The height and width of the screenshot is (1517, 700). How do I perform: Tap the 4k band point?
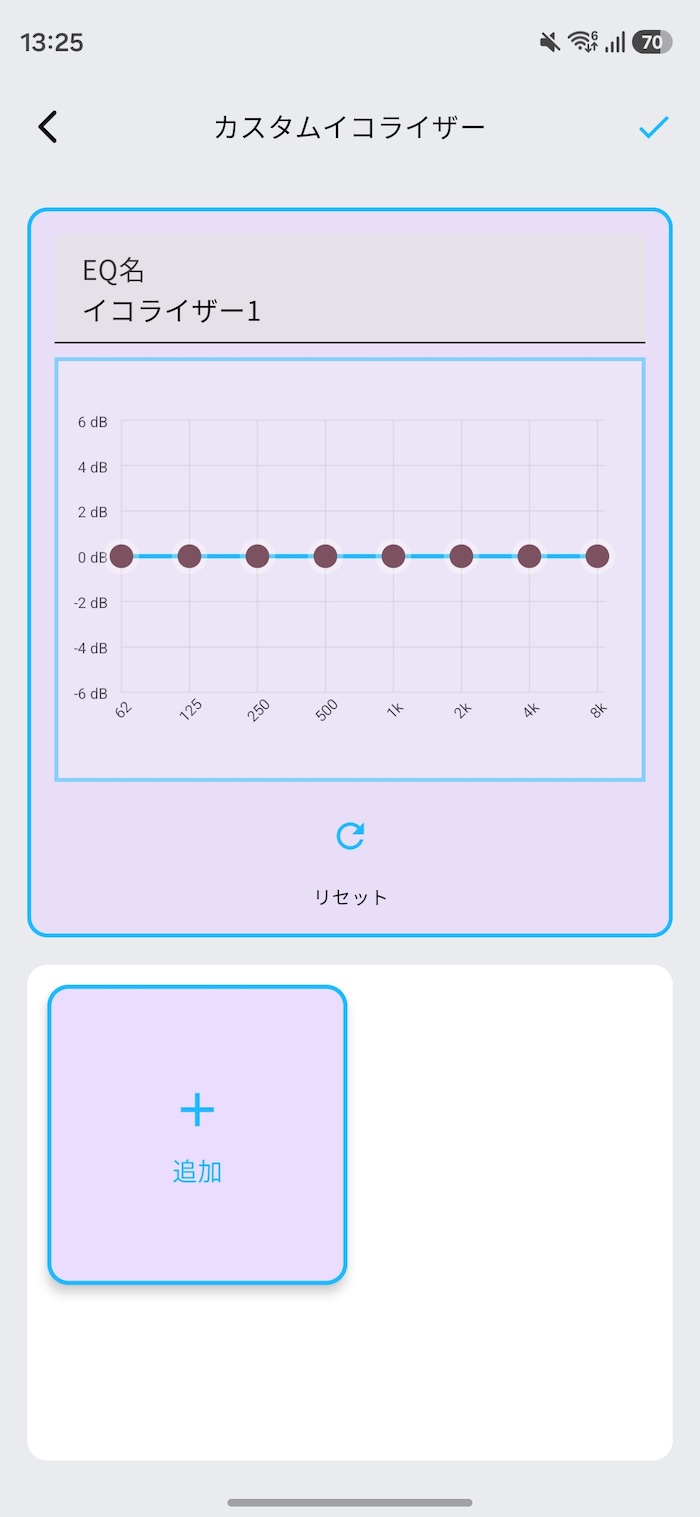click(529, 556)
